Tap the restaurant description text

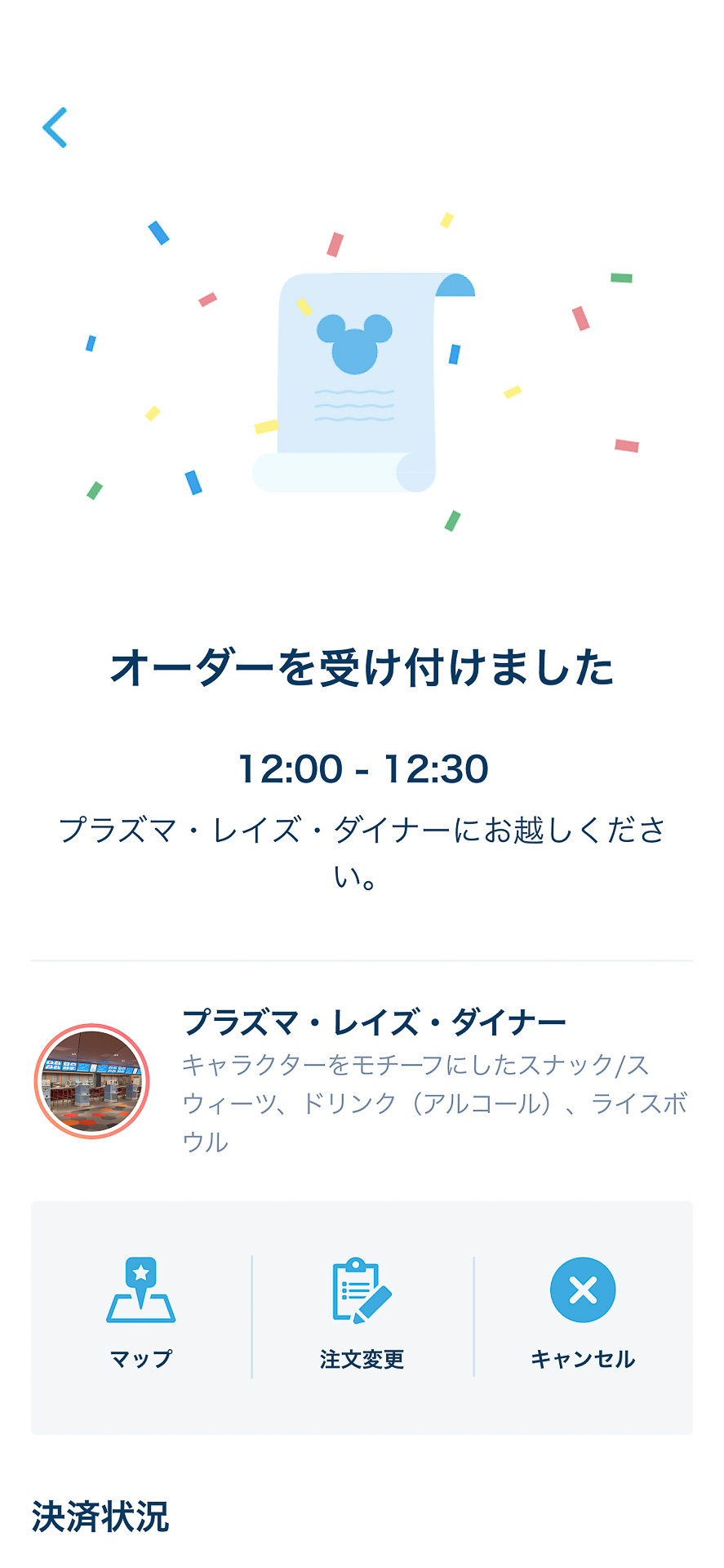[424, 1098]
